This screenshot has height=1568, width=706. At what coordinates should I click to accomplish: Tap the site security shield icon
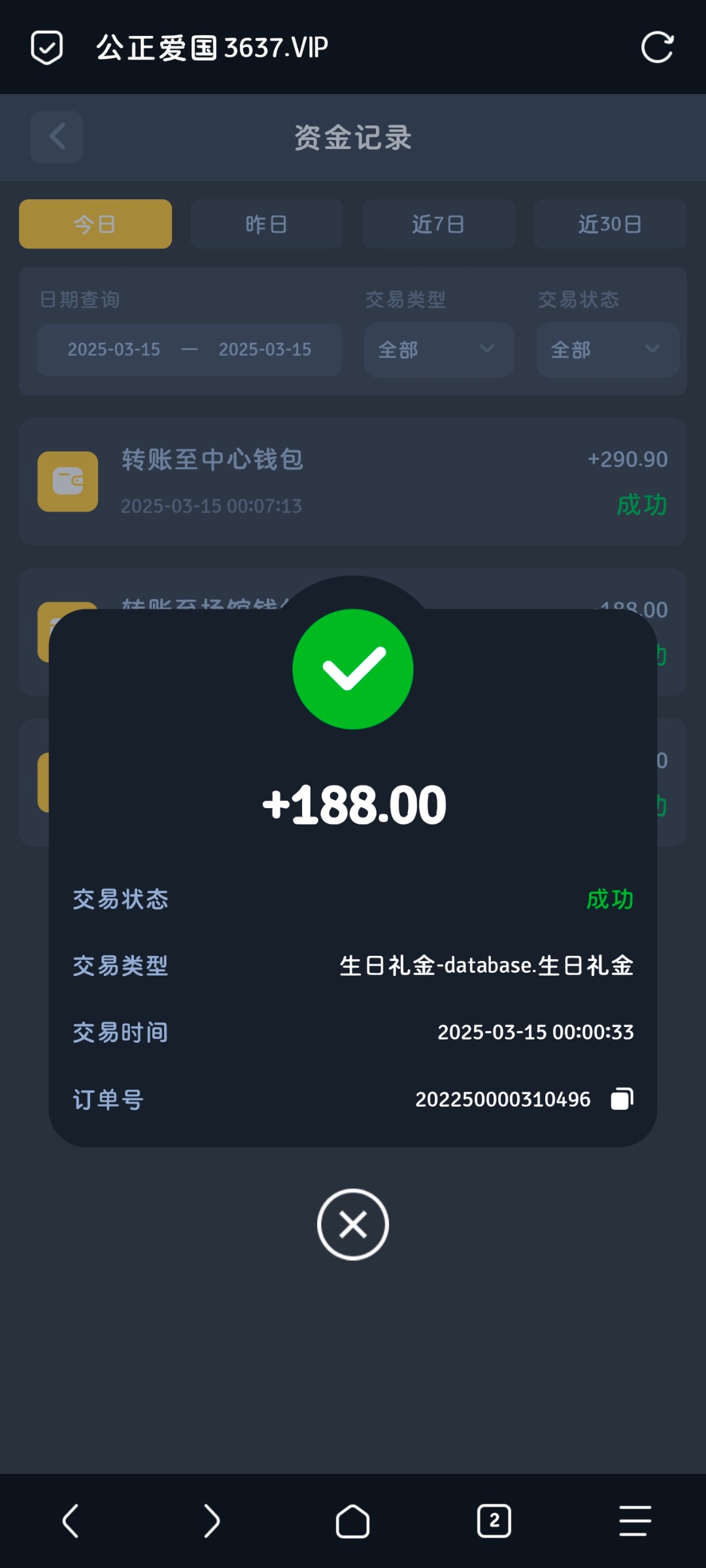[47, 47]
